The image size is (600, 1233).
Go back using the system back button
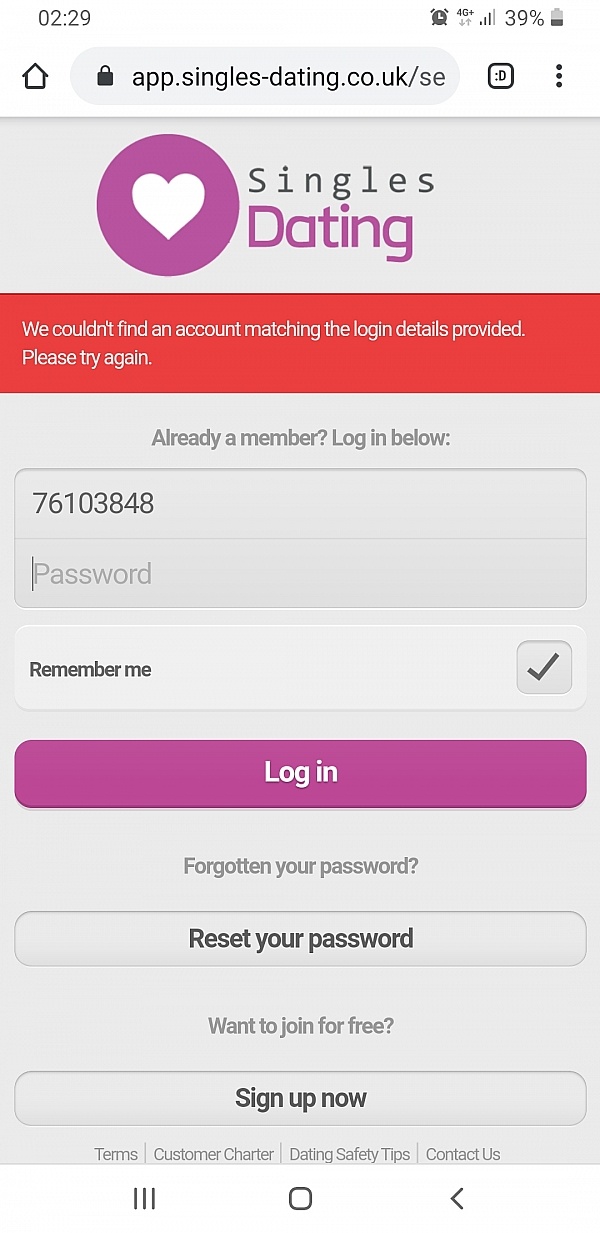(456, 1198)
